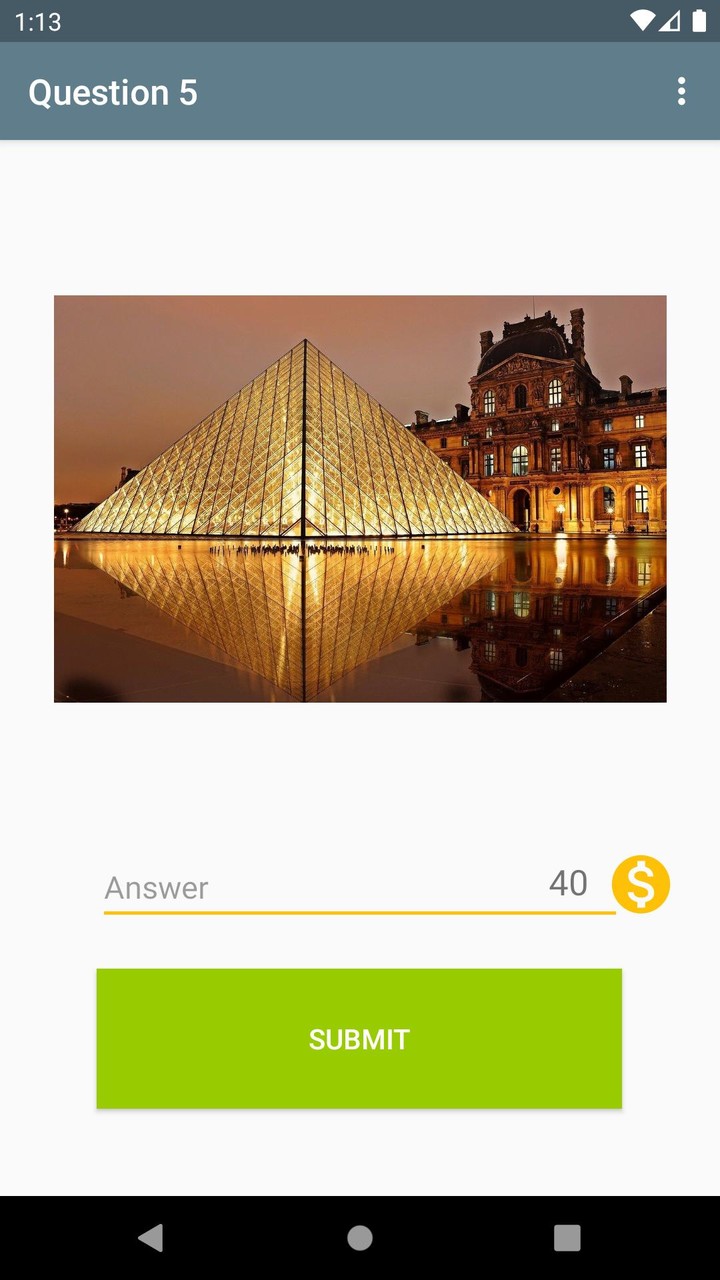Image resolution: width=720 pixels, height=1280 pixels.
Task: Tap the number 40 beside the answer line
Action: click(570, 884)
